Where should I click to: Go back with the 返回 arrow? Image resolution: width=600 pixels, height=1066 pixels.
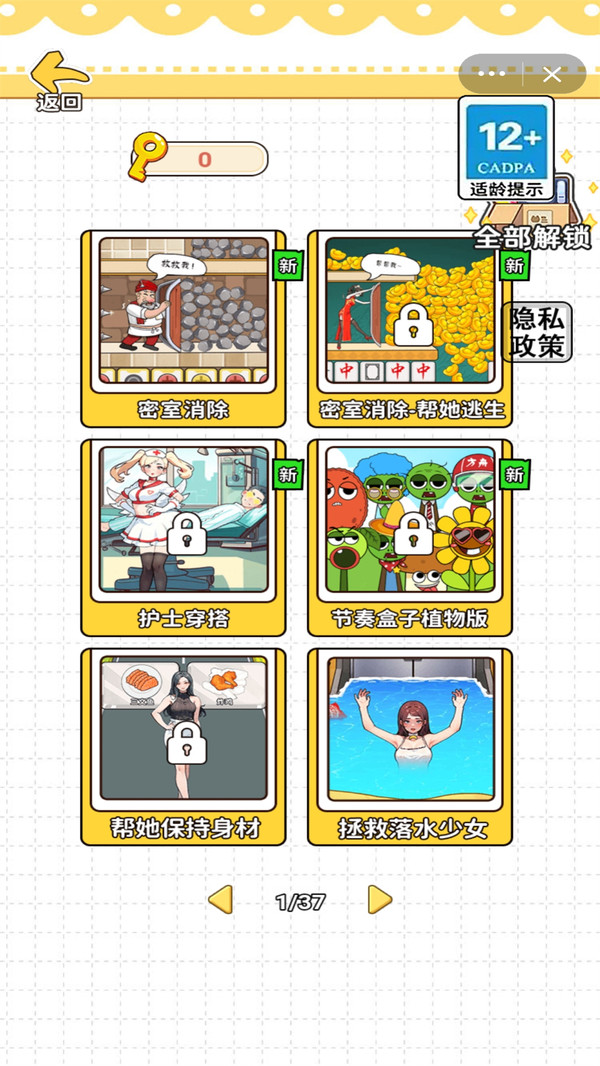(59, 81)
